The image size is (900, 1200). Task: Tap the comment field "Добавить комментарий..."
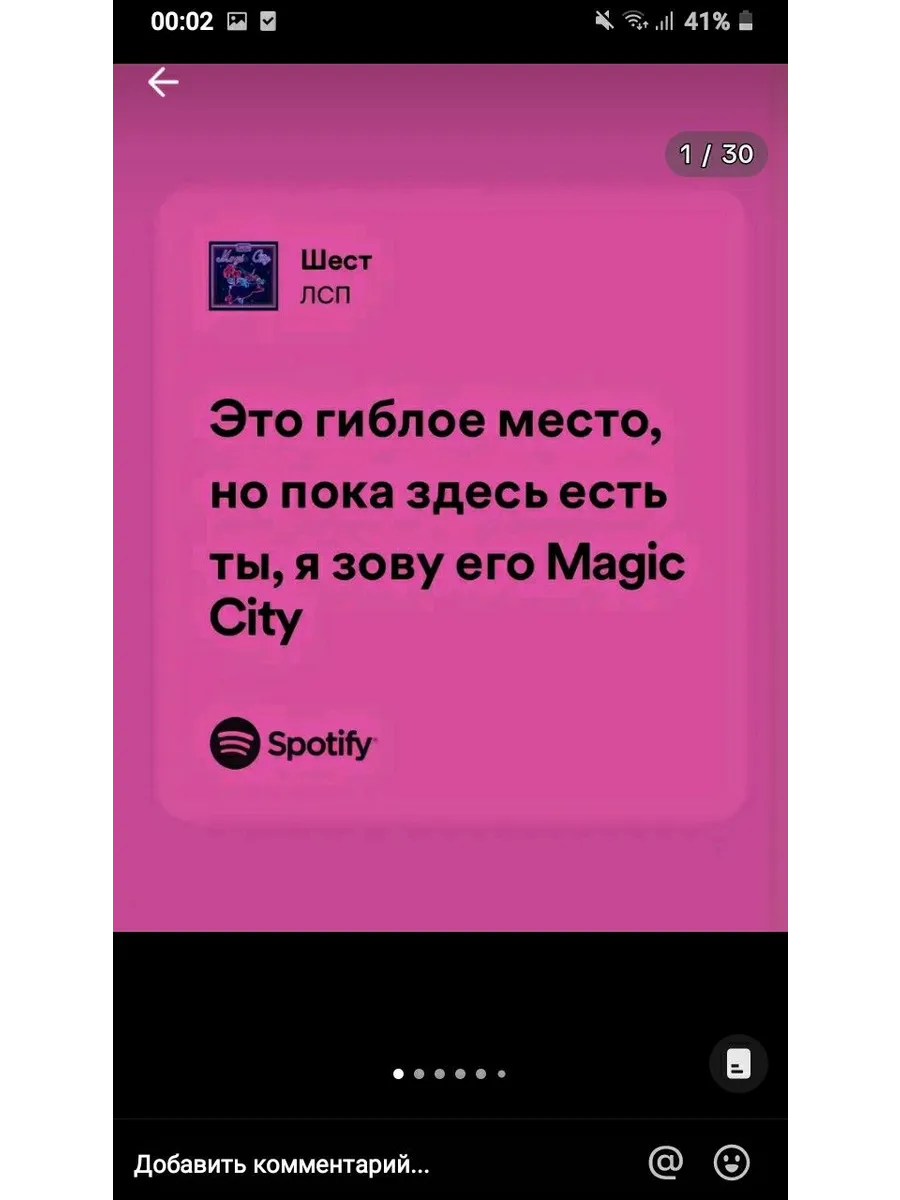282,1164
